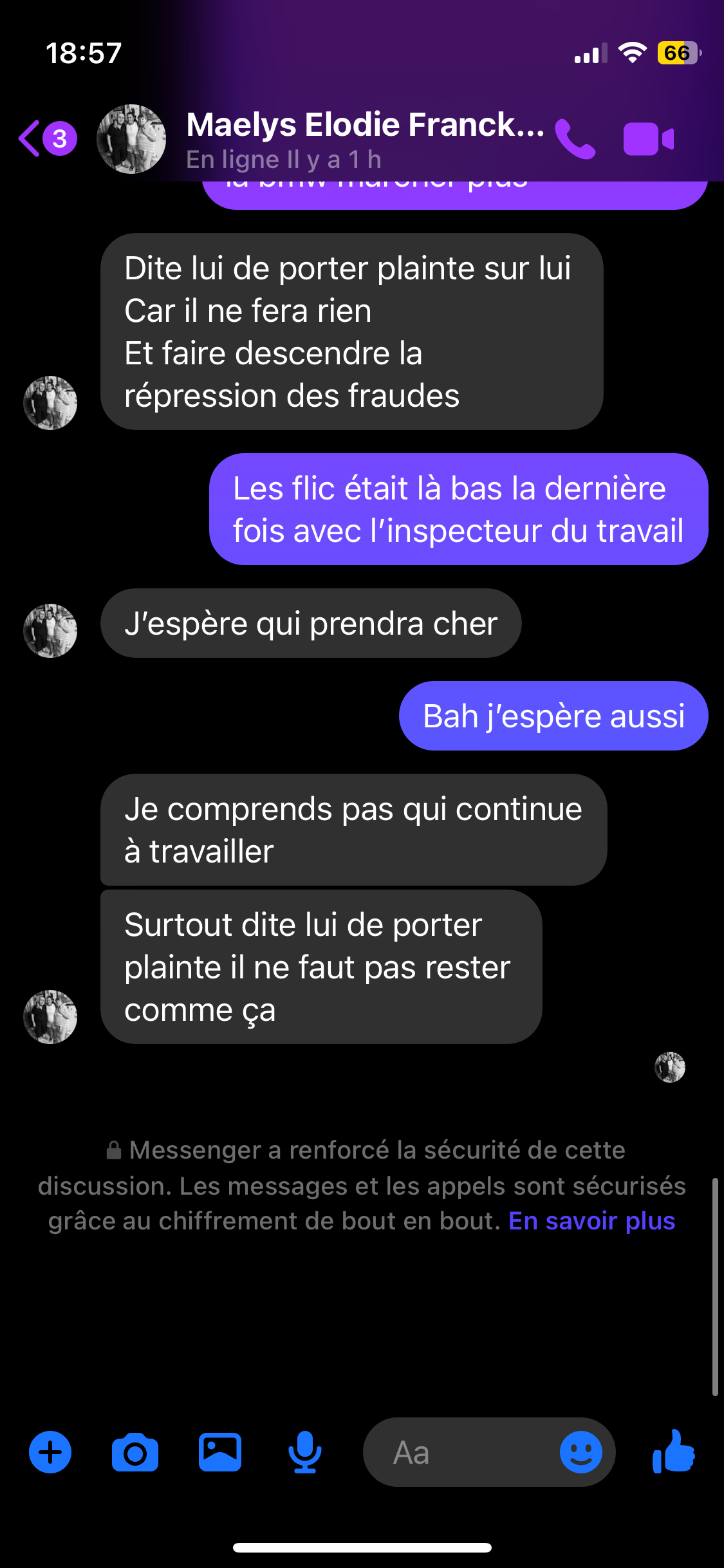Open the plus attachments menu
The width and height of the screenshot is (724, 1568).
50,1452
